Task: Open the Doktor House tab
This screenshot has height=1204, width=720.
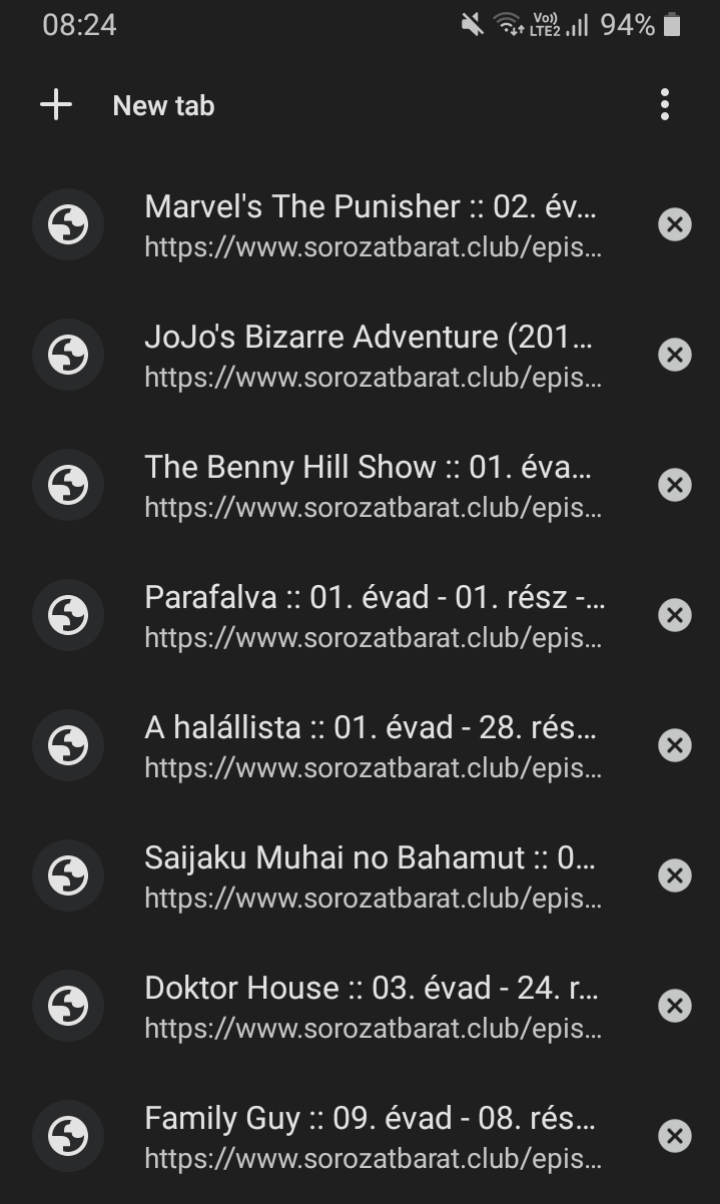Action: coord(372,1006)
